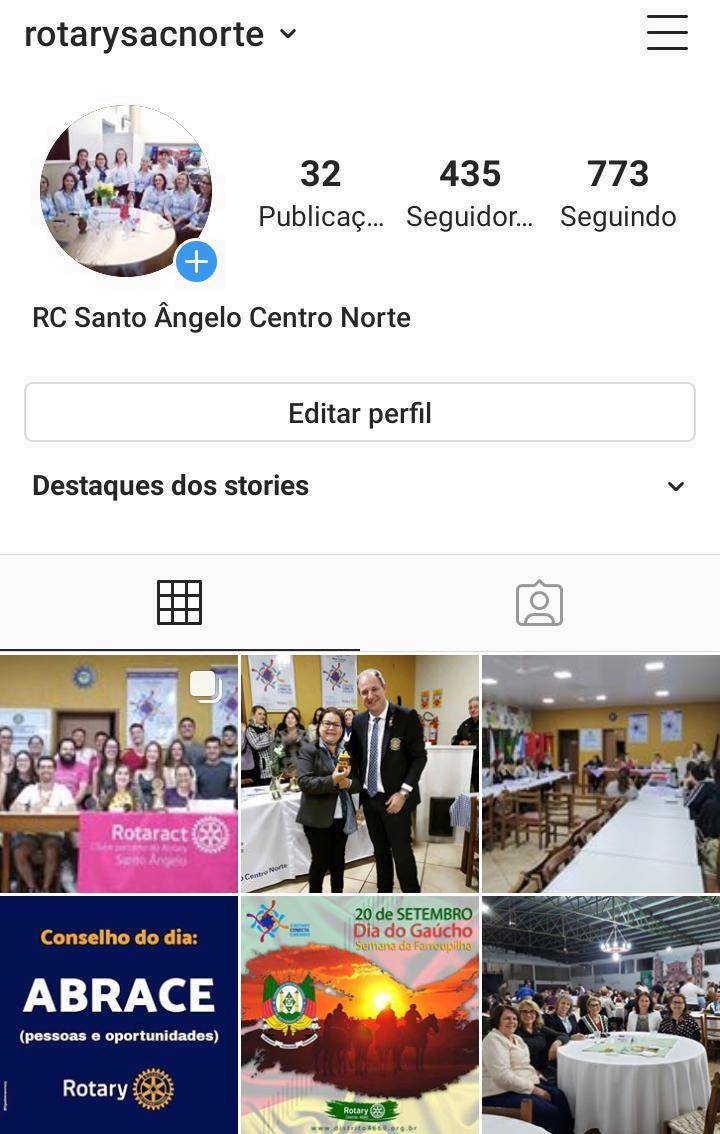720x1134 pixels.
Task: View the 32 Publicações count
Action: point(320,192)
